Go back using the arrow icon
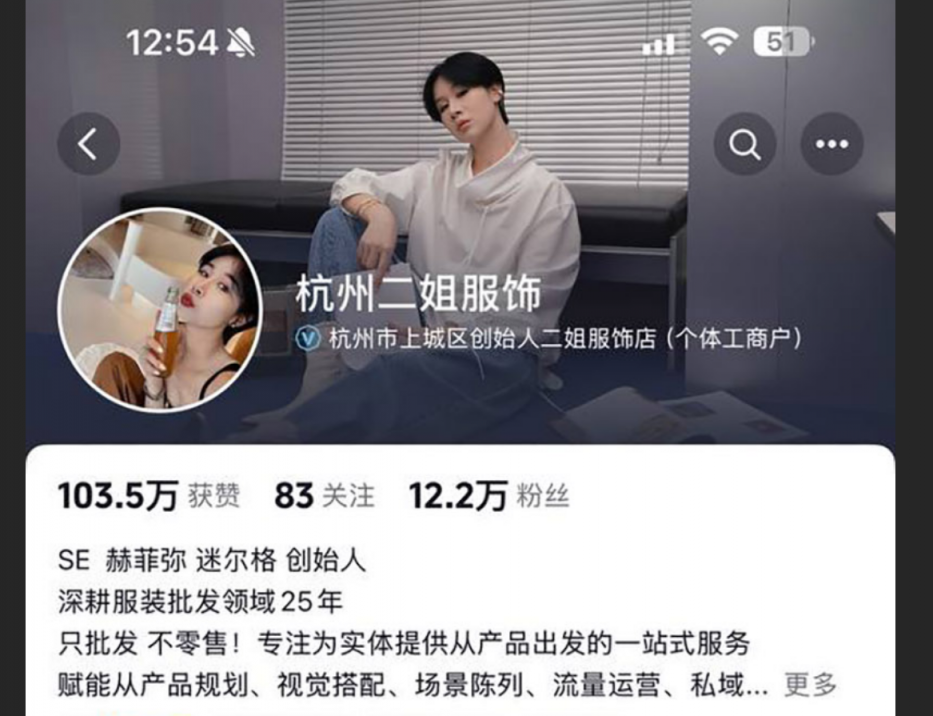The image size is (933, 716). pos(88,144)
